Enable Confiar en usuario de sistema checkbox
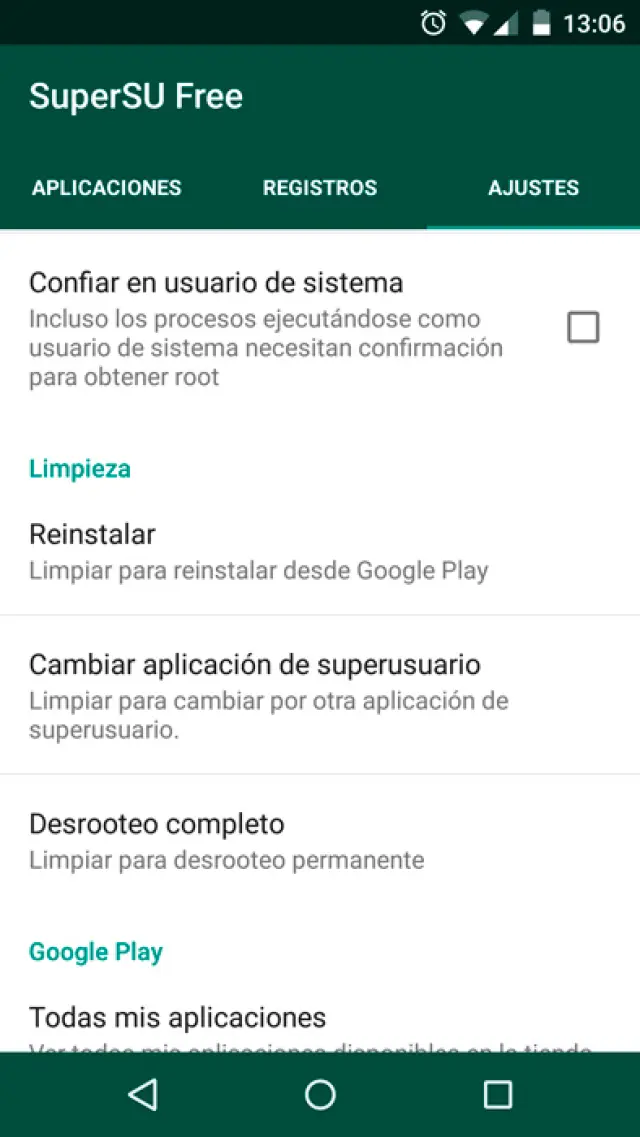Screen dimensions: 640x1137 (x=583, y=327)
